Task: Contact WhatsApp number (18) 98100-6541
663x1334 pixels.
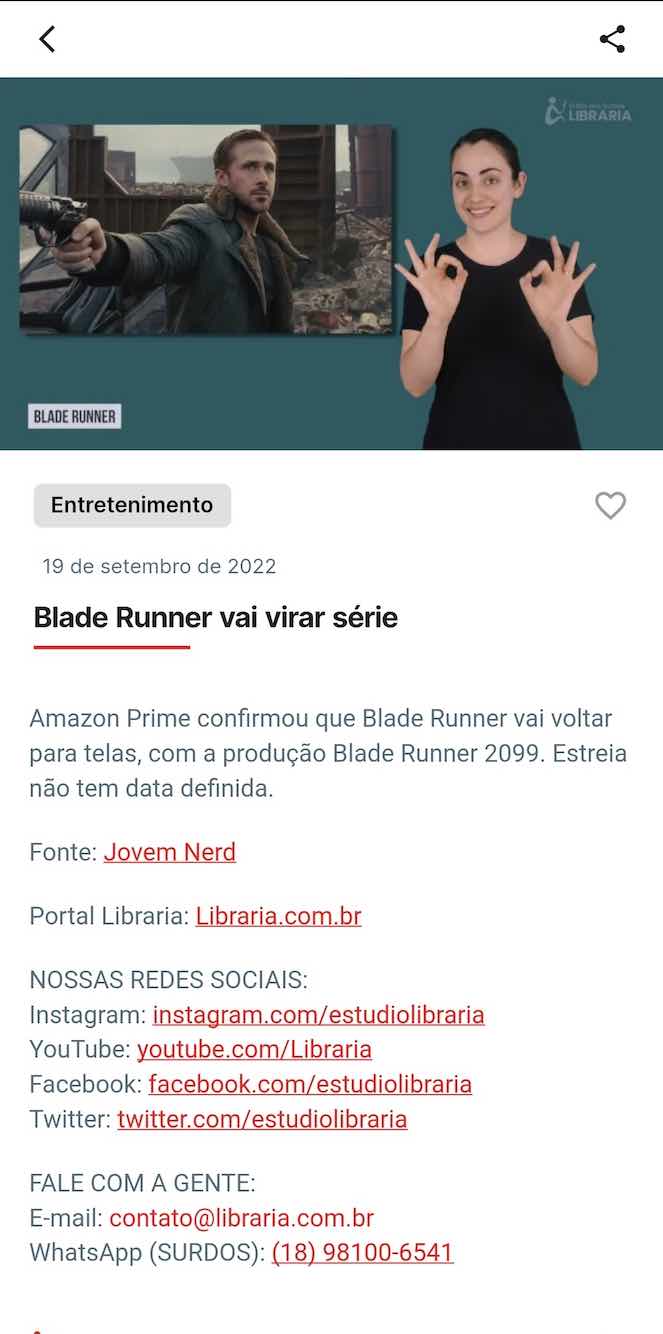Action: click(362, 1252)
